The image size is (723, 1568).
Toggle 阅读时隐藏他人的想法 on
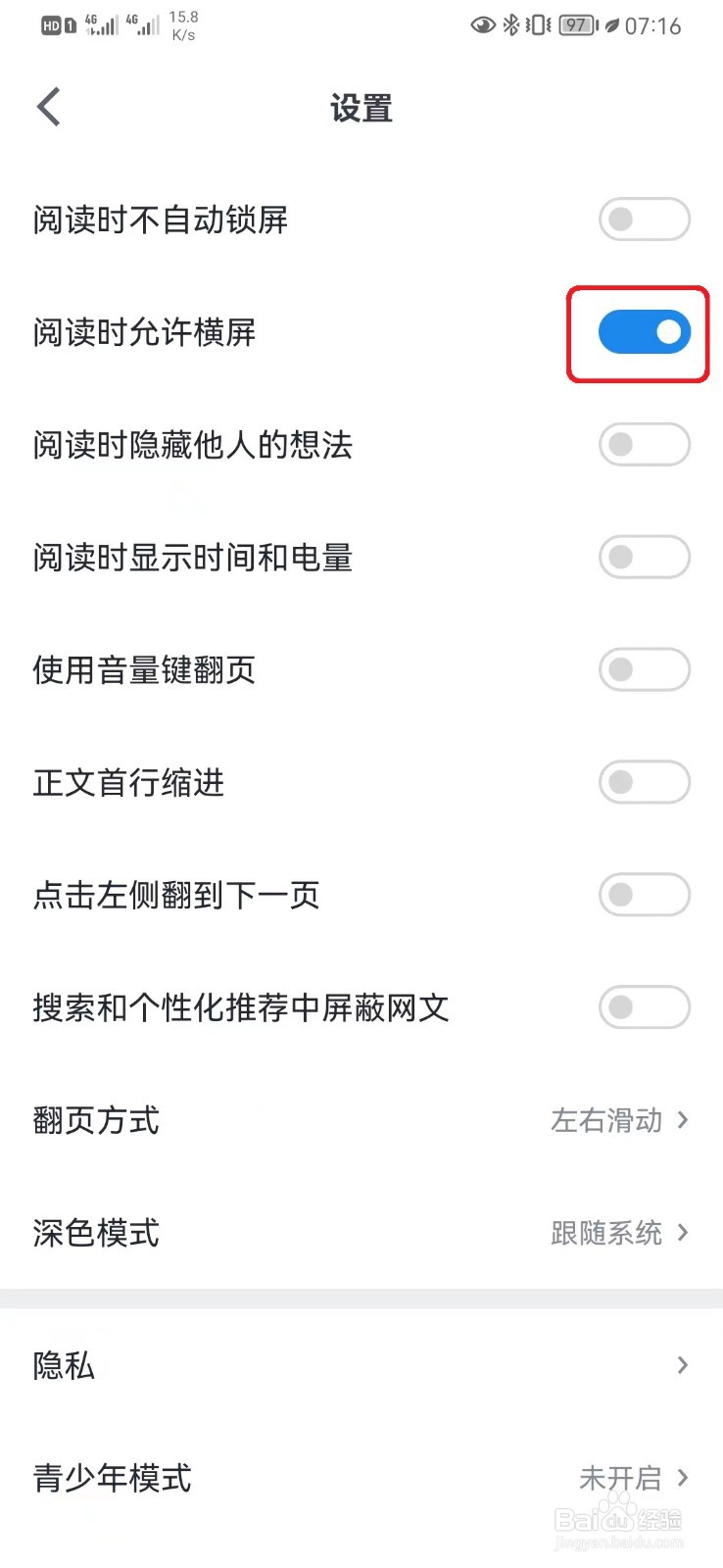pyautogui.click(x=644, y=445)
